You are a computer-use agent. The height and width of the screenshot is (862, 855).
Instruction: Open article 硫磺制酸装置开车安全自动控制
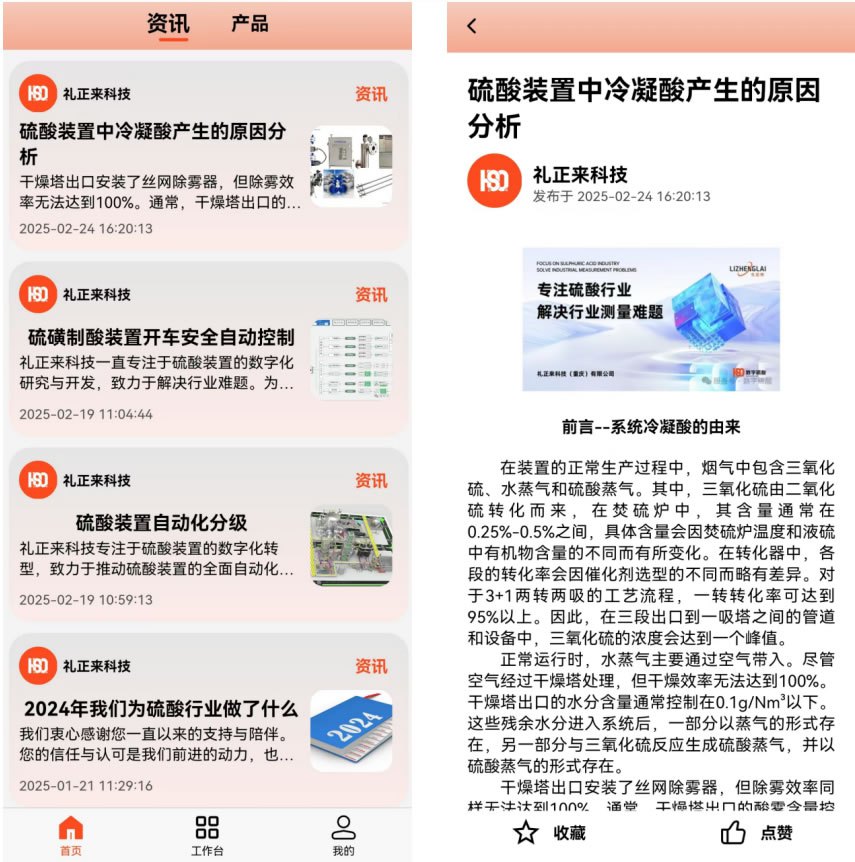(160, 336)
